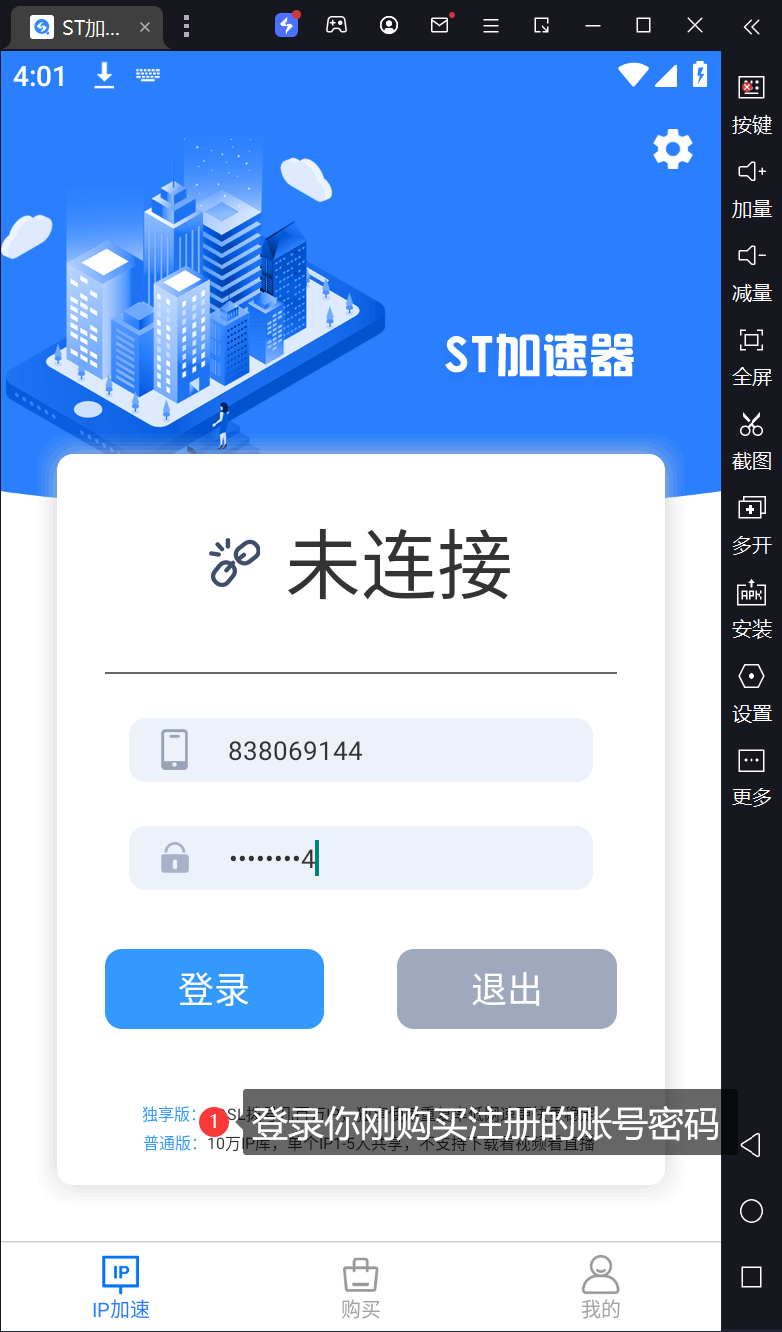Image resolution: width=782 pixels, height=1332 pixels.
Task: Tap the 登录 login button
Action: 214,989
